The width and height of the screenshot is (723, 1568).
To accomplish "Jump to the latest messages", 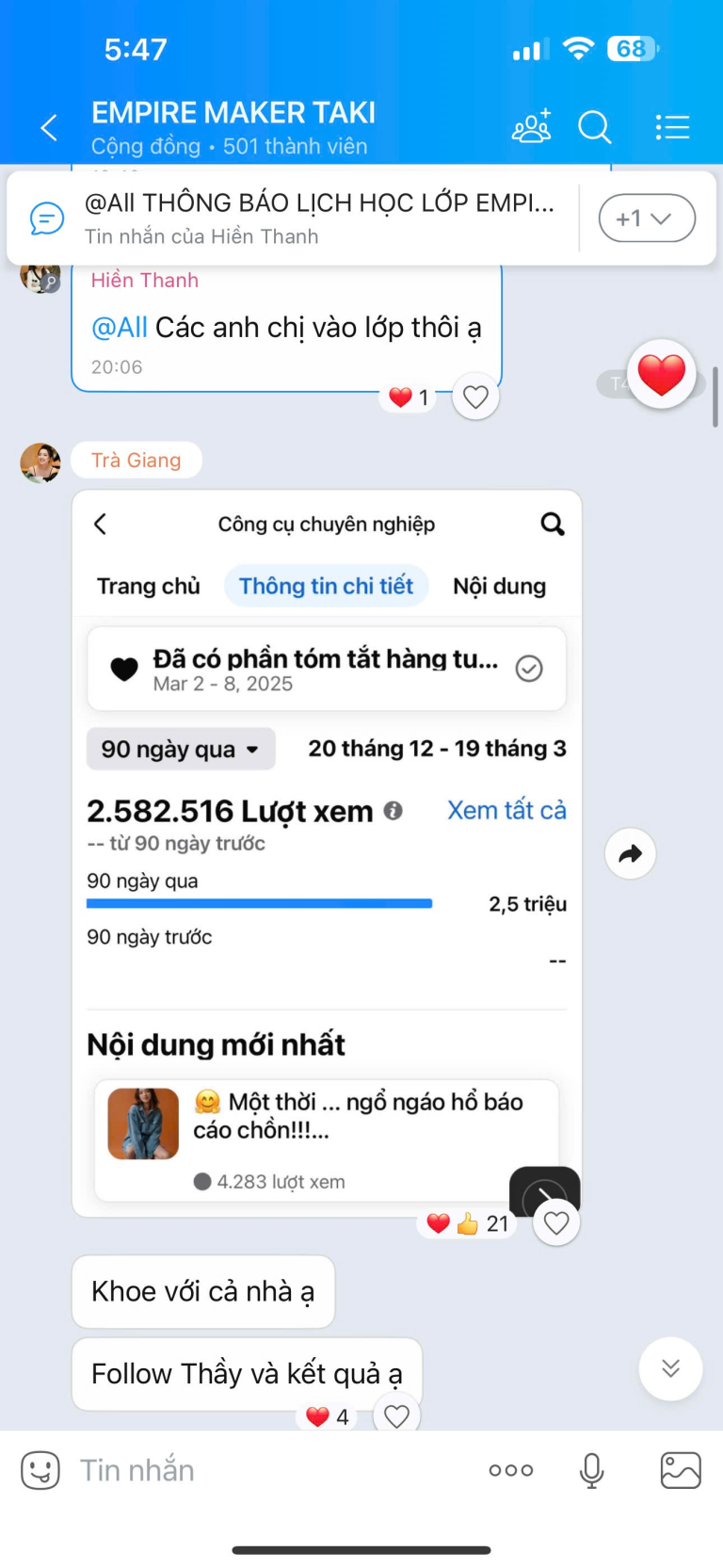I will tap(670, 1368).
